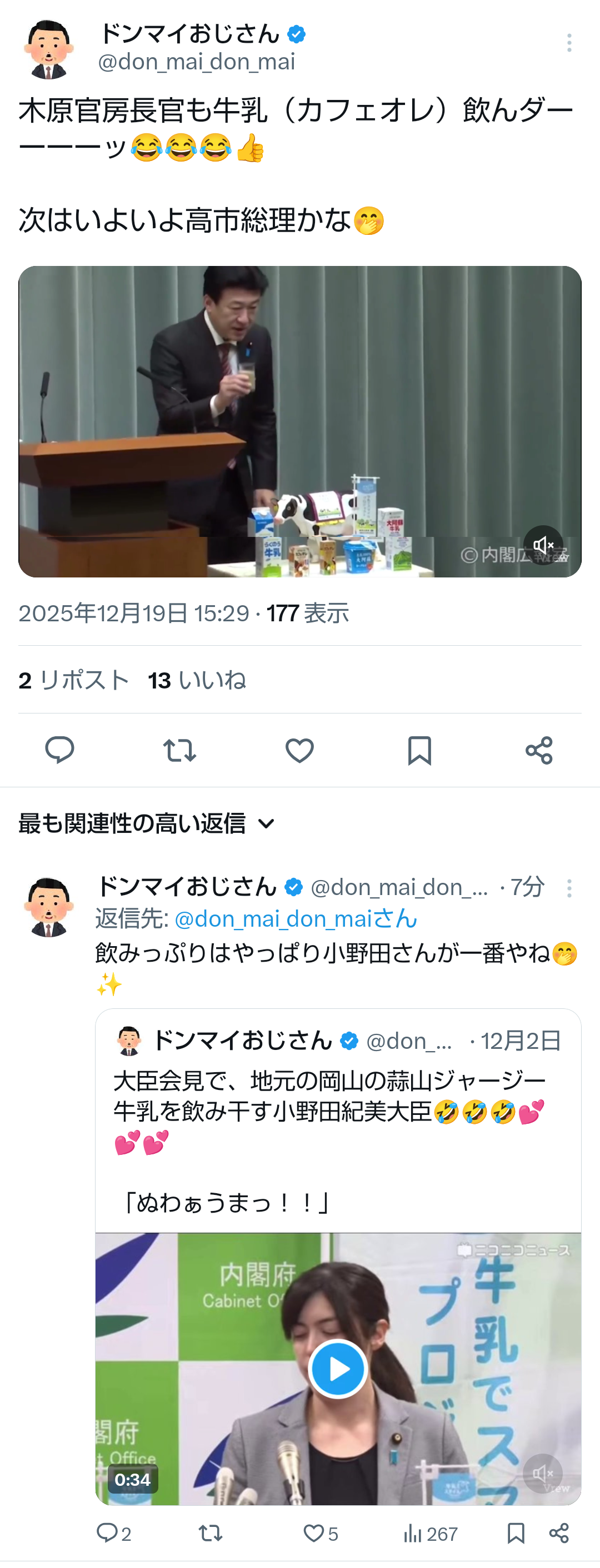The width and height of the screenshot is (600, 1568).
Task: Bookmark the 飲みっぷり reply
Action: coord(516,1534)
